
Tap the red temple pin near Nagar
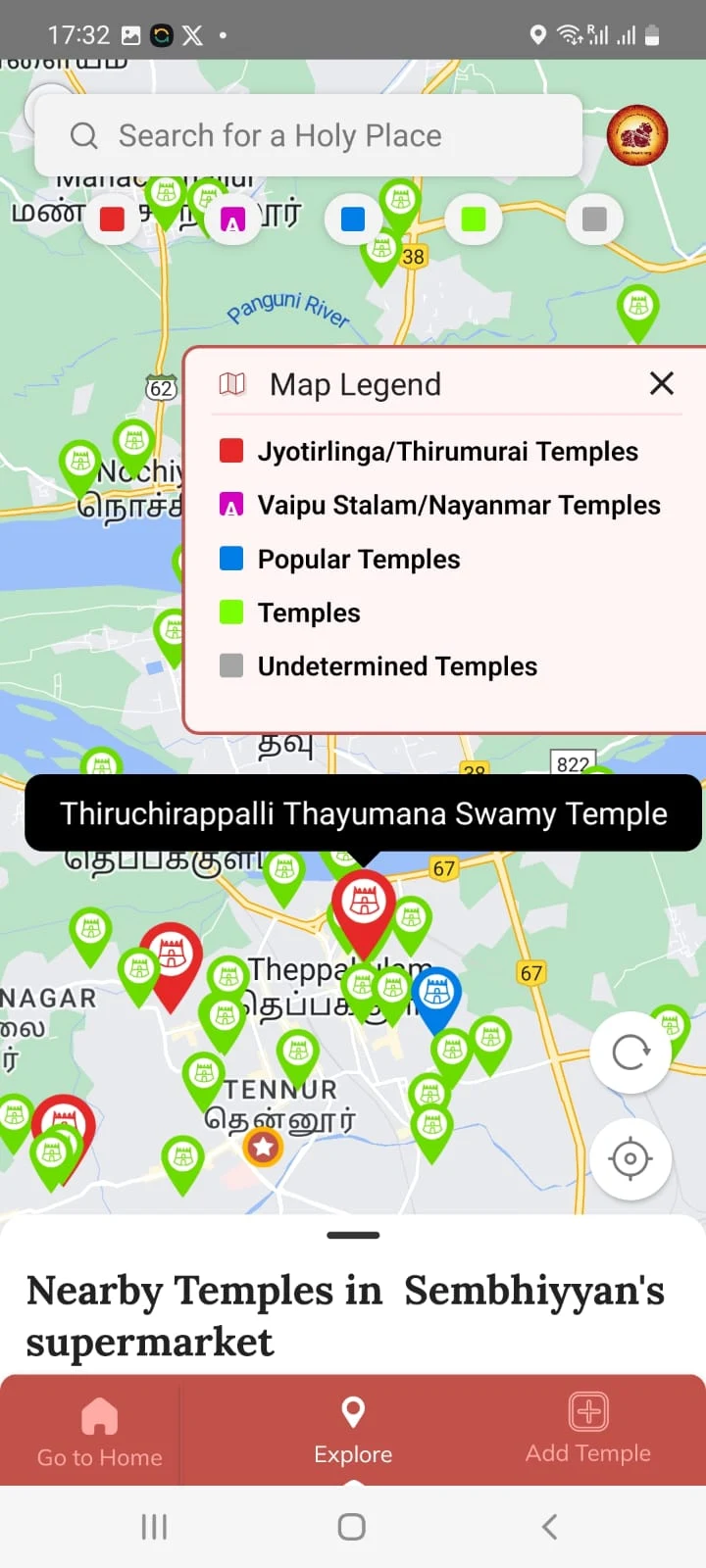tap(172, 955)
